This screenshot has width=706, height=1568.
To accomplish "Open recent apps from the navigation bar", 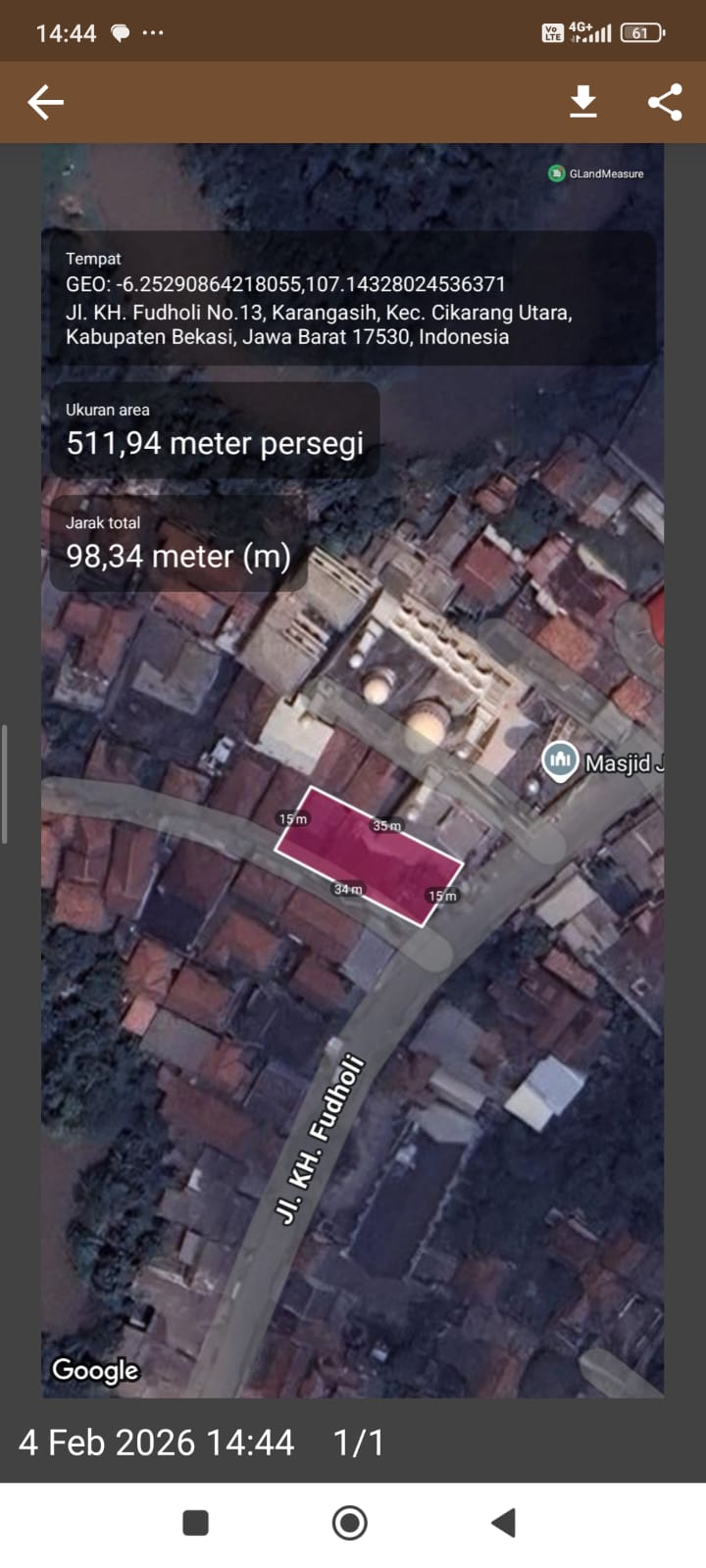I will [x=196, y=1522].
